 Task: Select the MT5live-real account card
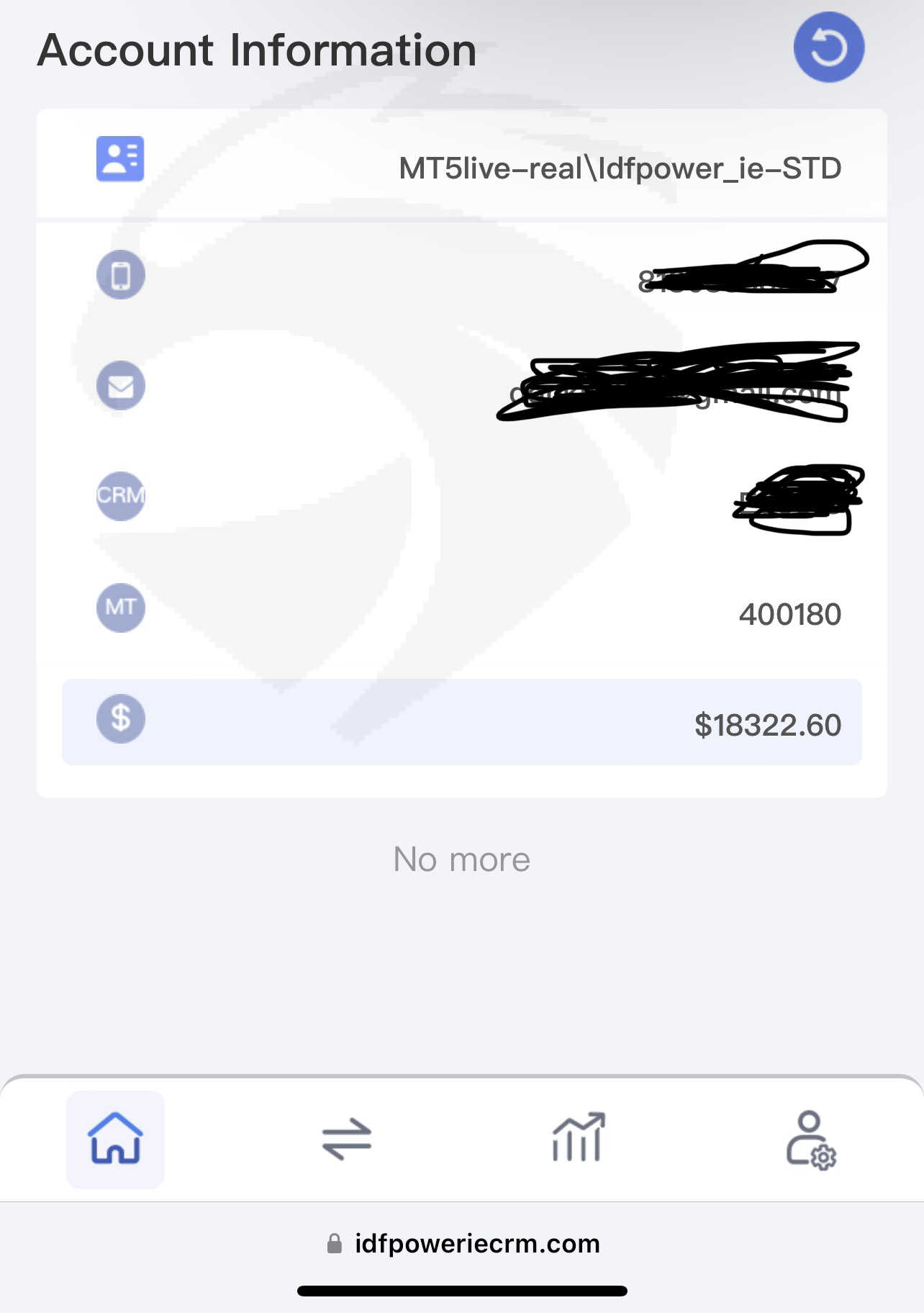[x=461, y=165]
